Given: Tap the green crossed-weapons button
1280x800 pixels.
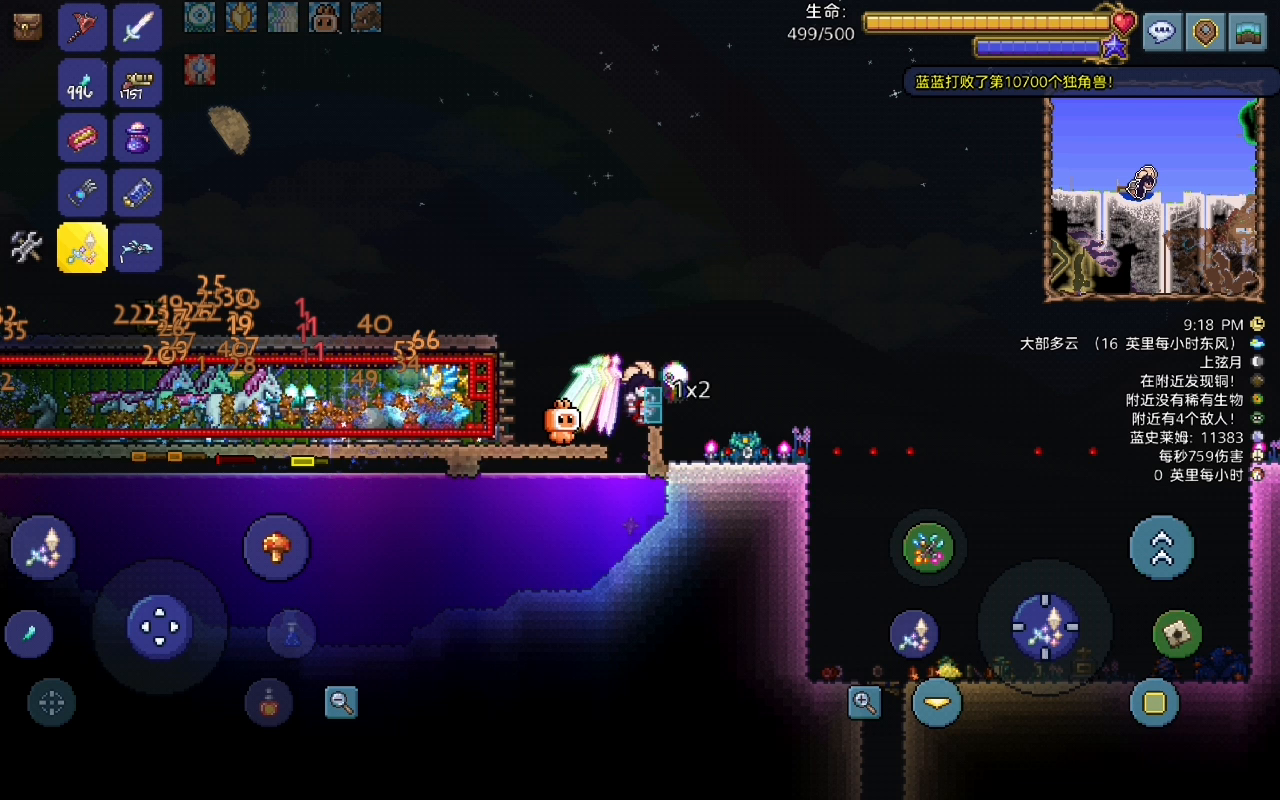Looking at the screenshot, I should tap(928, 547).
